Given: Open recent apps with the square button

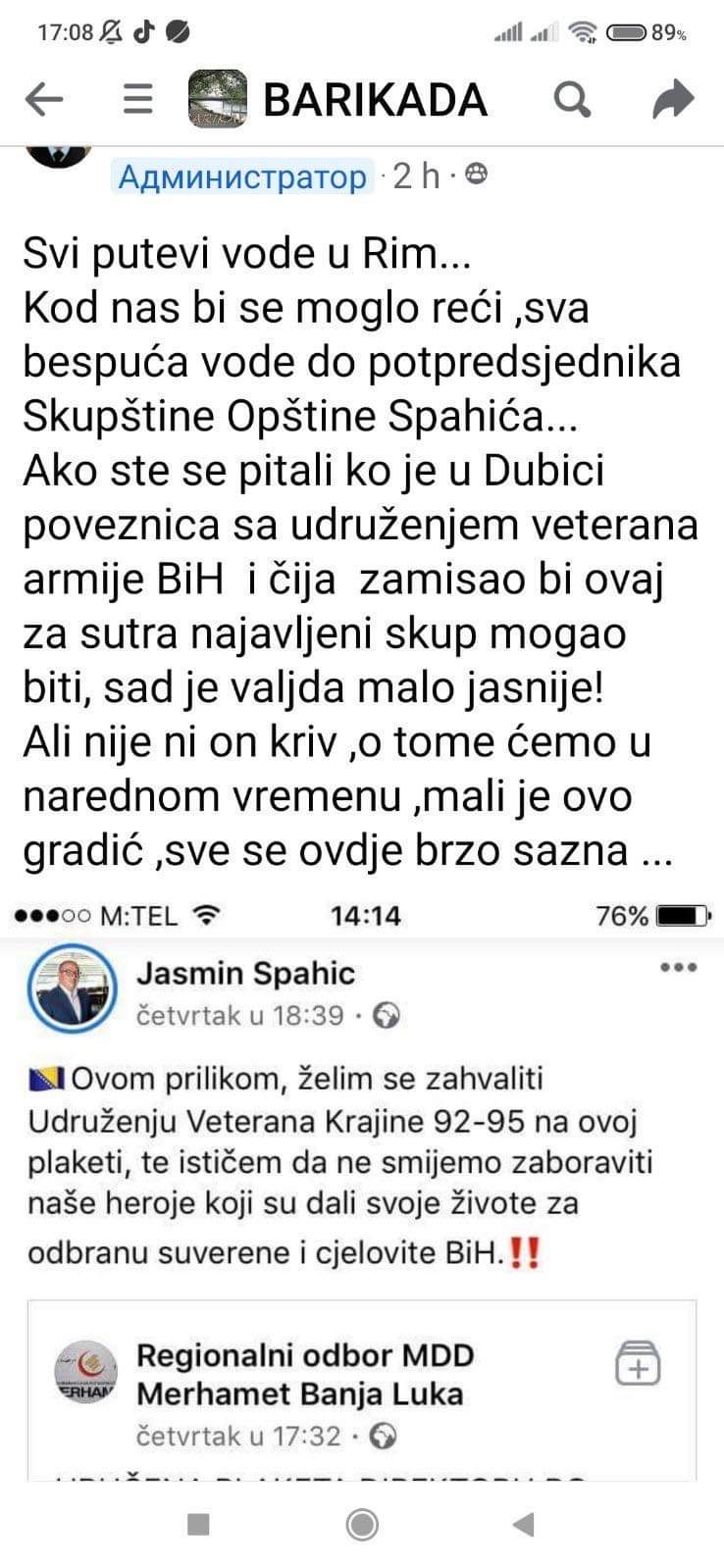Looking at the screenshot, I should (x=198, y=1523).
